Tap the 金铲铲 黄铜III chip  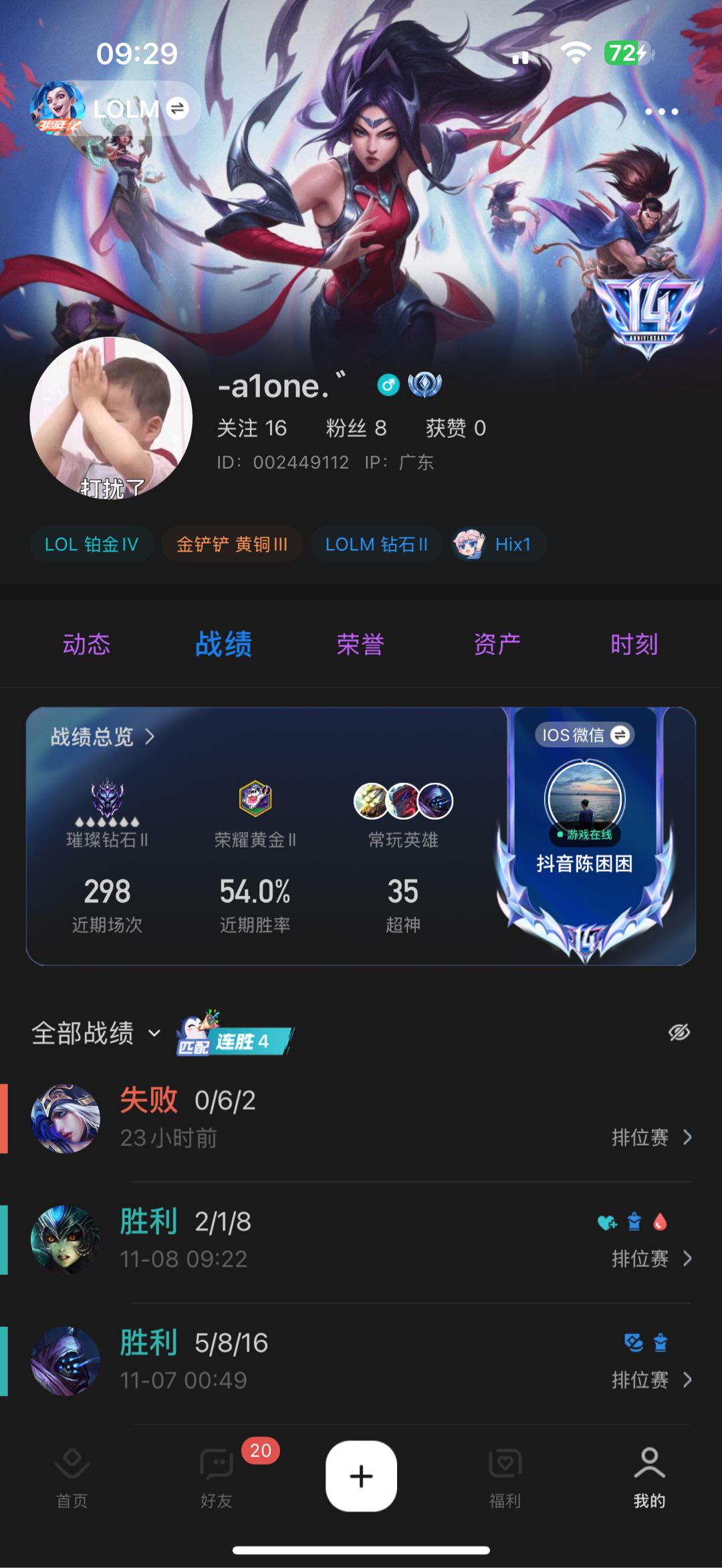coord(232,544)
